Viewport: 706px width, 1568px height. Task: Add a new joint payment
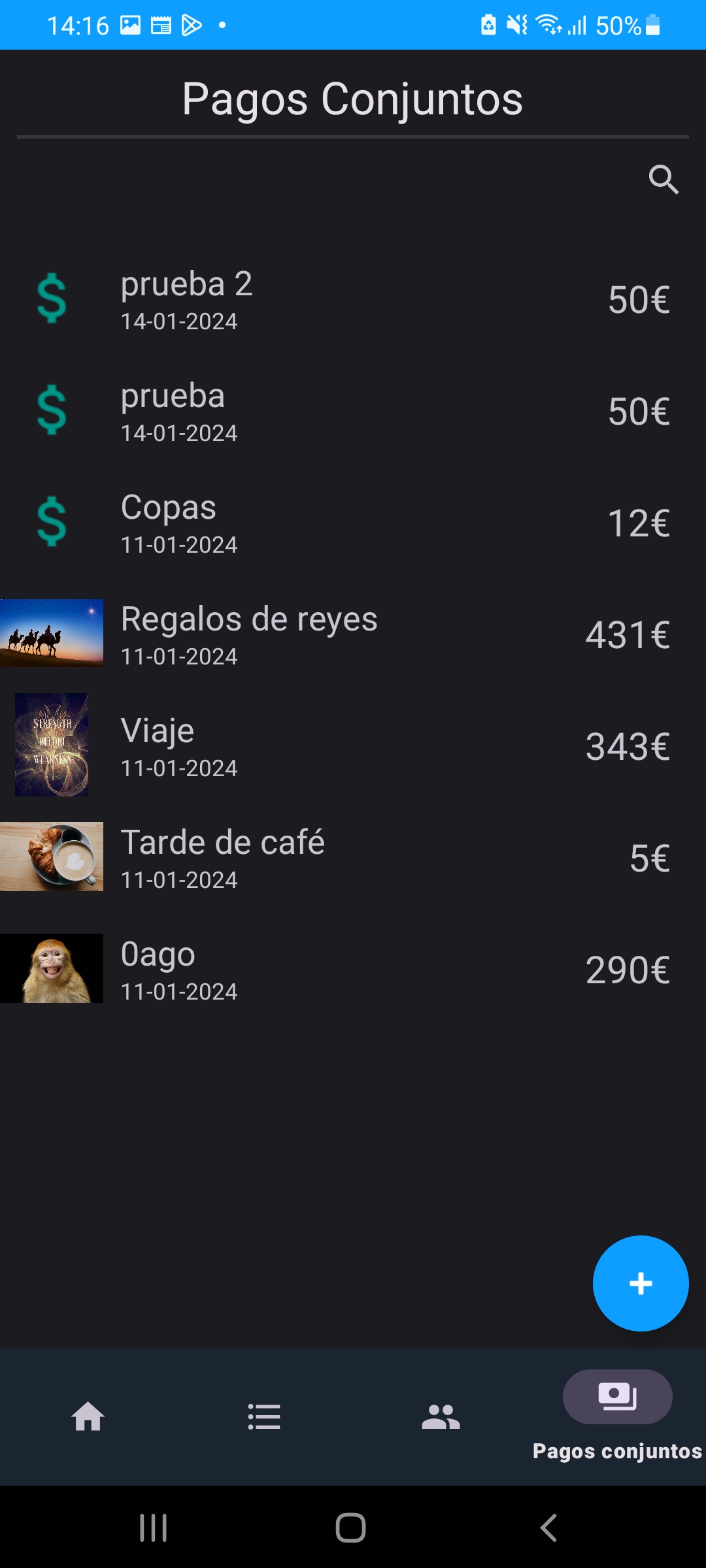point(640,1283)
